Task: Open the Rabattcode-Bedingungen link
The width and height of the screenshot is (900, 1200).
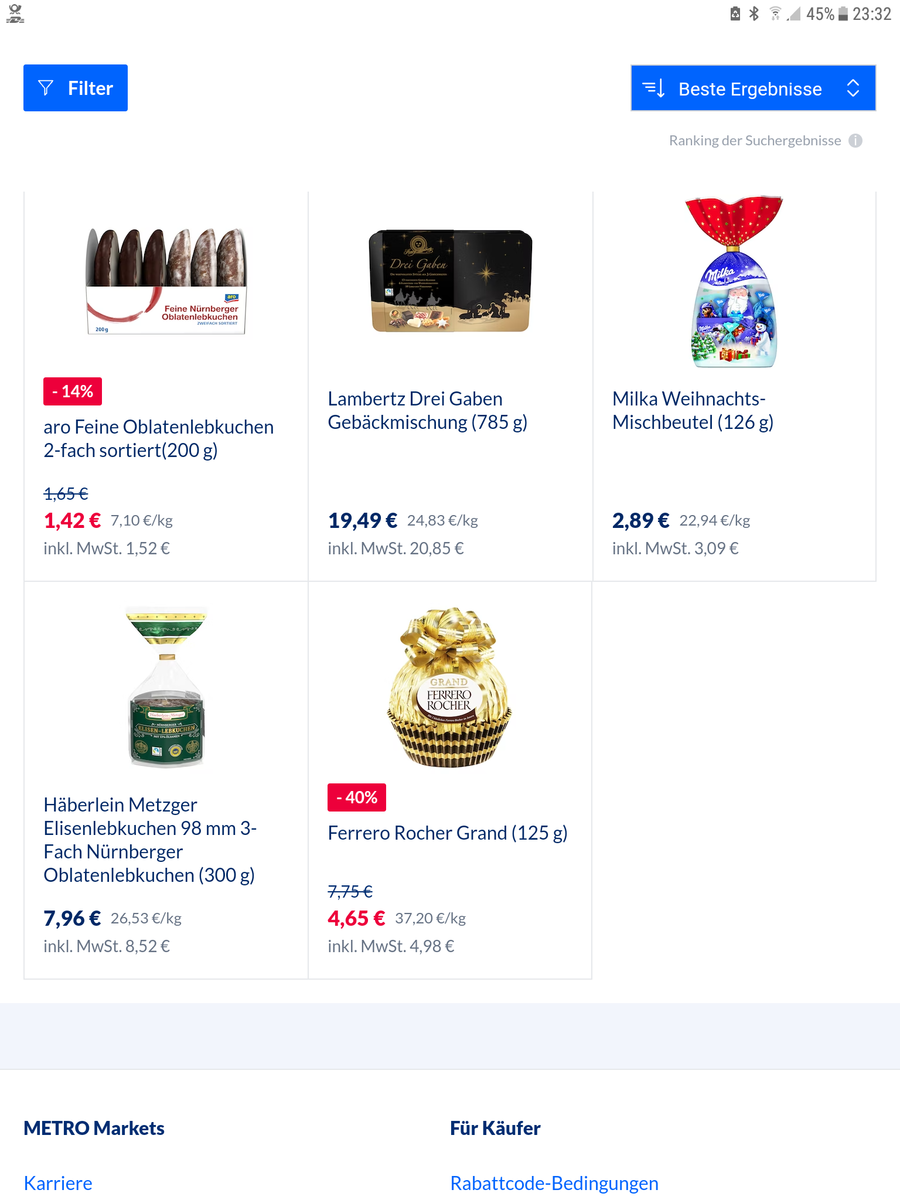Action: click(x=554, y=1183)
